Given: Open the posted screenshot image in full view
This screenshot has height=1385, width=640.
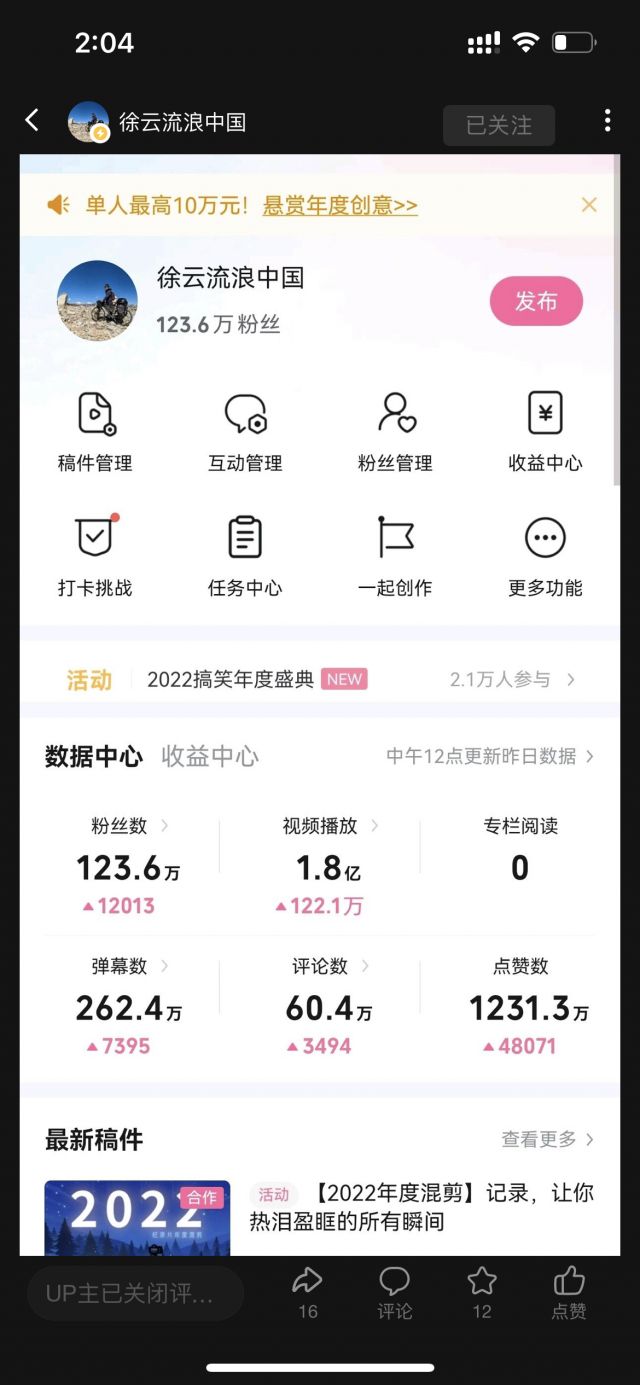Looking at the screenshot, I should pos(320,700).
